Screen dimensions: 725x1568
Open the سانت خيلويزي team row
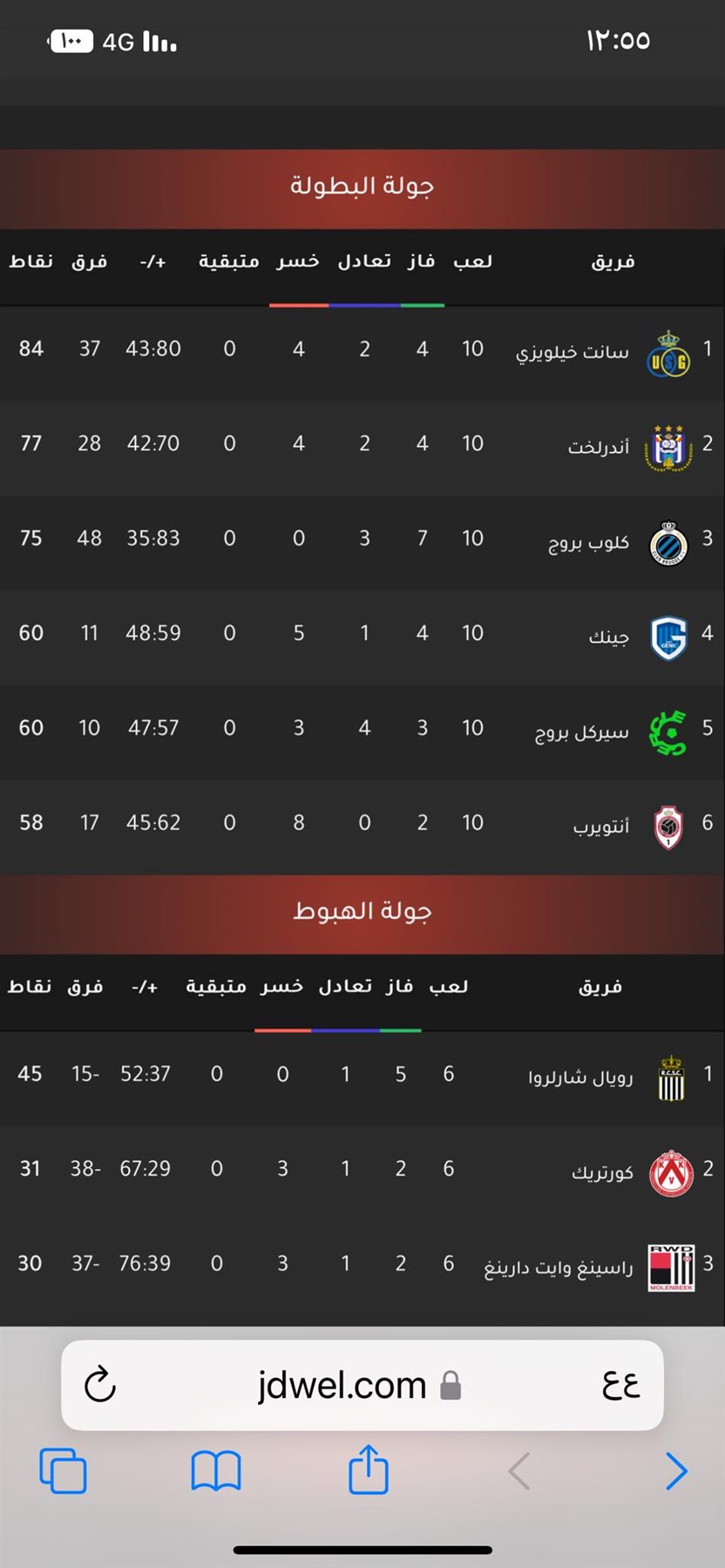(x=572, y=352)
